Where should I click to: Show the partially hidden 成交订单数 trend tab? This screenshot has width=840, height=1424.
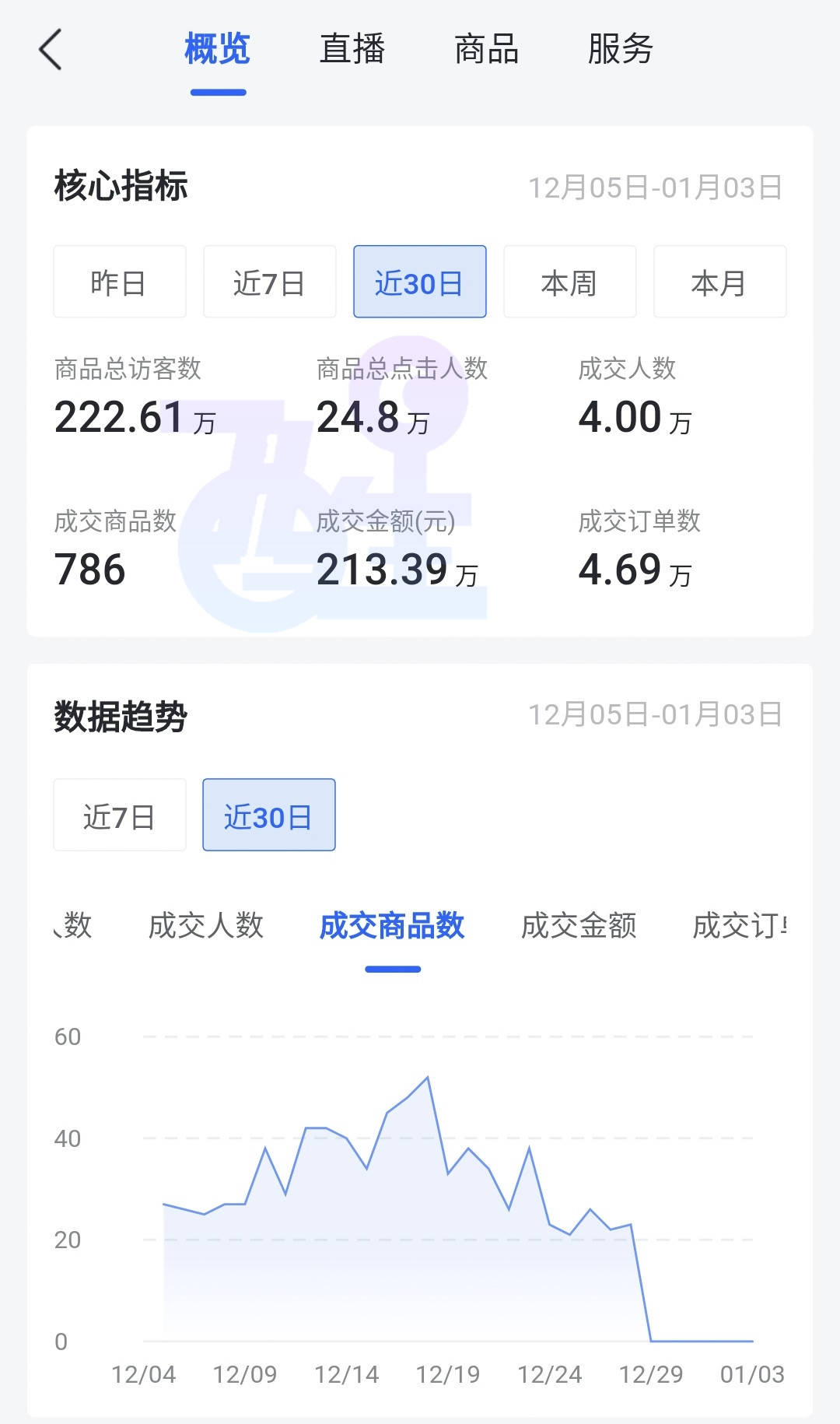click(739, 926)
